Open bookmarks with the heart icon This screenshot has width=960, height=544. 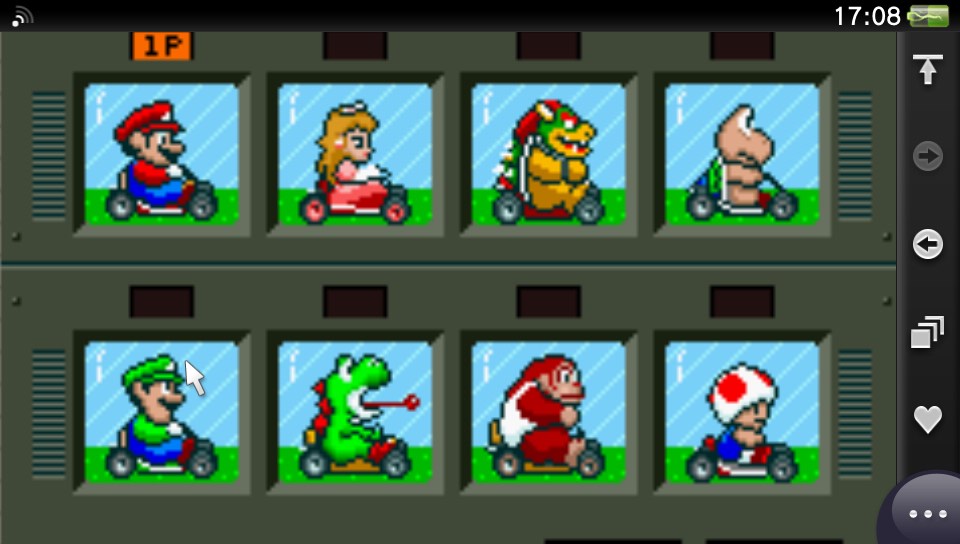(928, 420)
